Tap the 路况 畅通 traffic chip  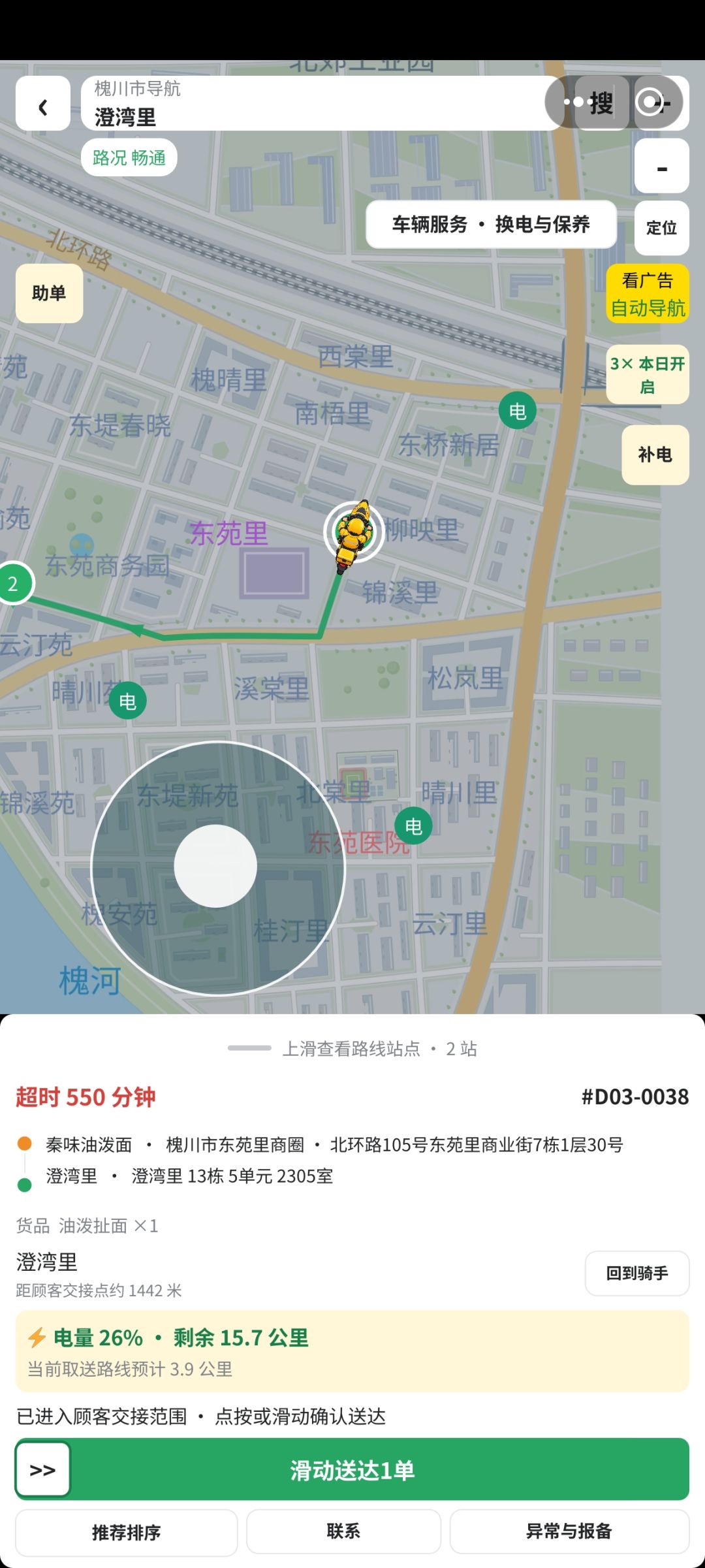pos(129,157)
